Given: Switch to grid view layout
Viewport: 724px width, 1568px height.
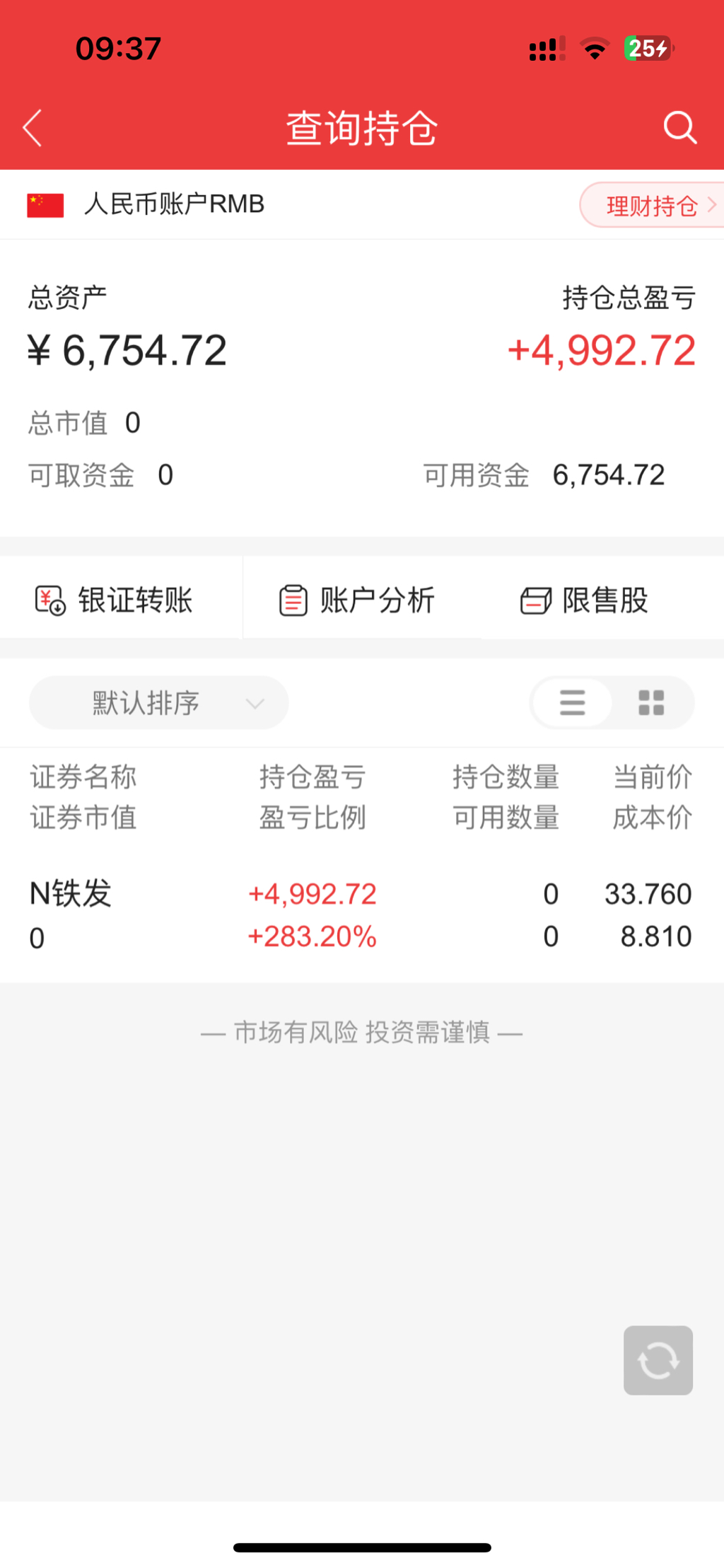Looking at the screenshot, I should coord(651,703).
